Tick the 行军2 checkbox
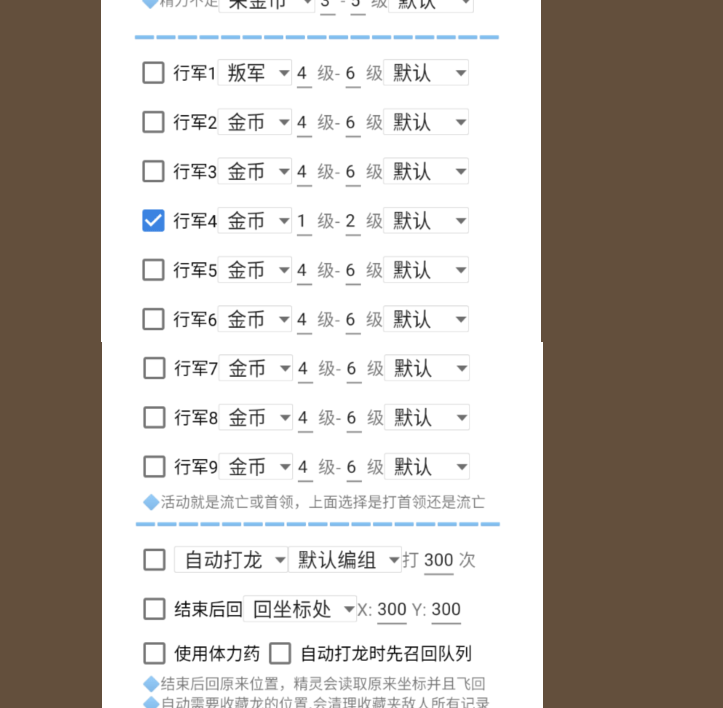 click(153, 122)
